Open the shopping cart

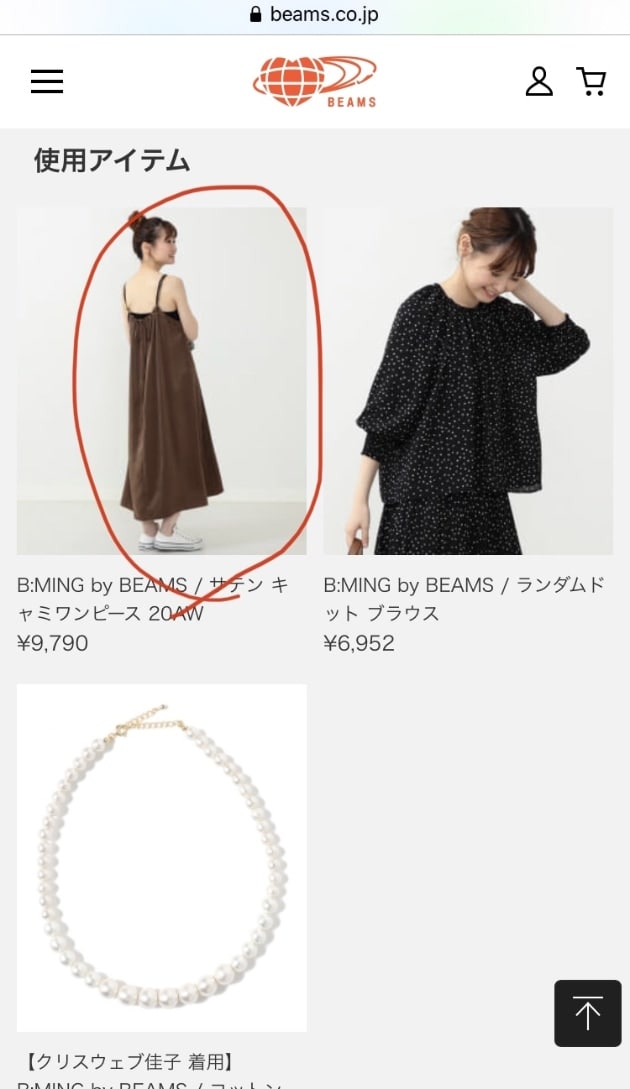592,81
